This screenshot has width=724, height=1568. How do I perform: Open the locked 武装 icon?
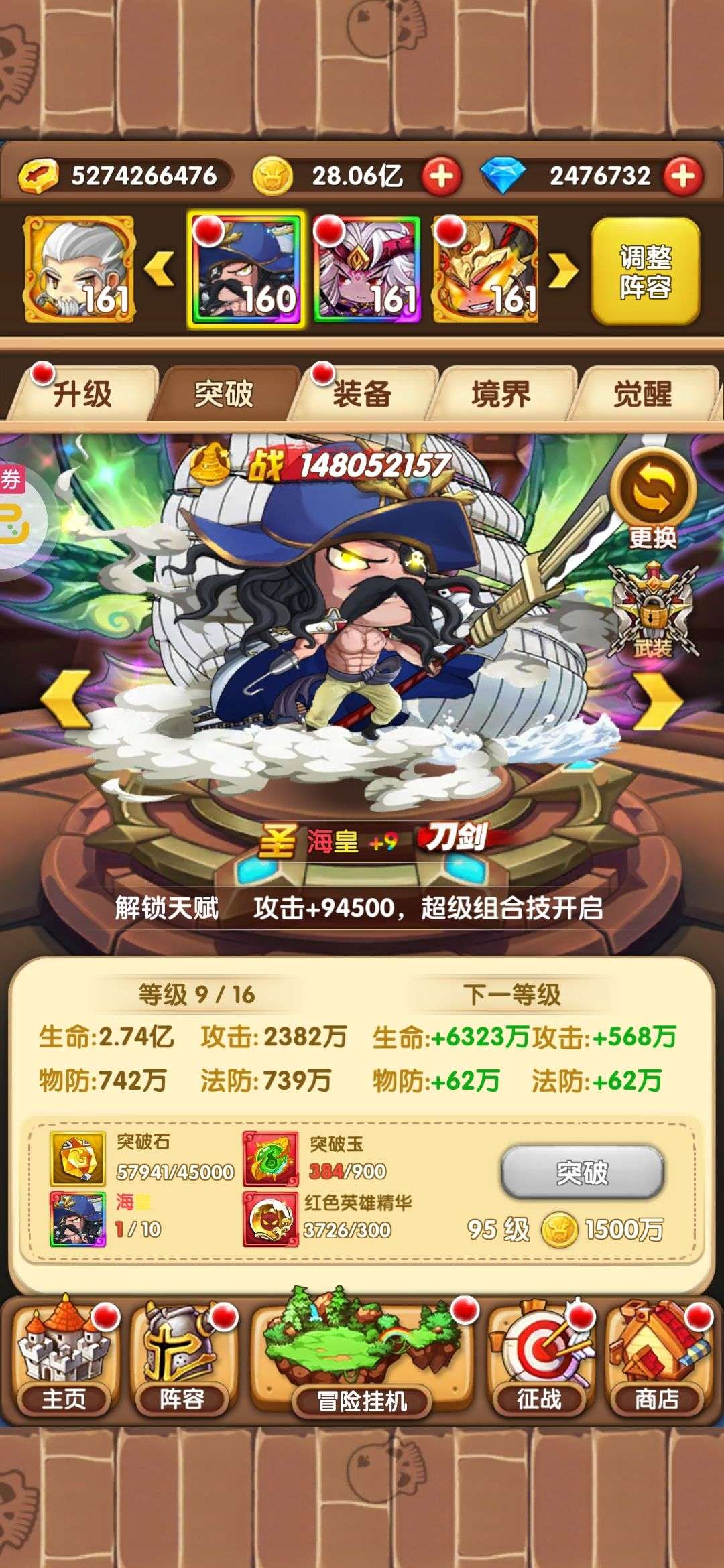click(x=653, y=610)
